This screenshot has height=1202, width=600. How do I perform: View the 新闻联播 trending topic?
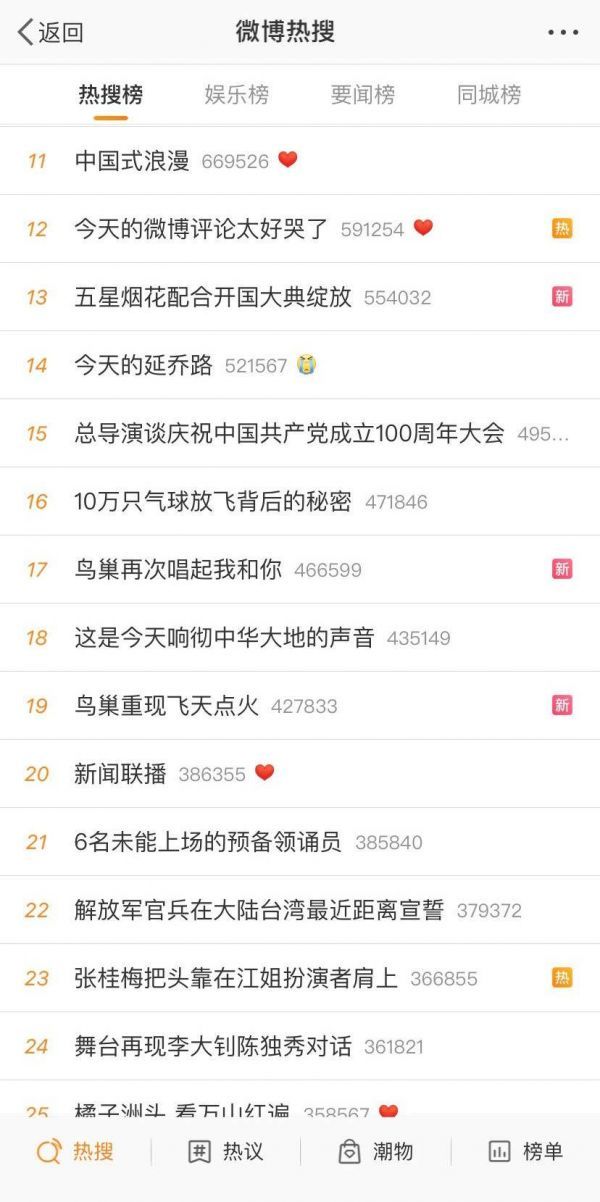(x=121, y=773)
